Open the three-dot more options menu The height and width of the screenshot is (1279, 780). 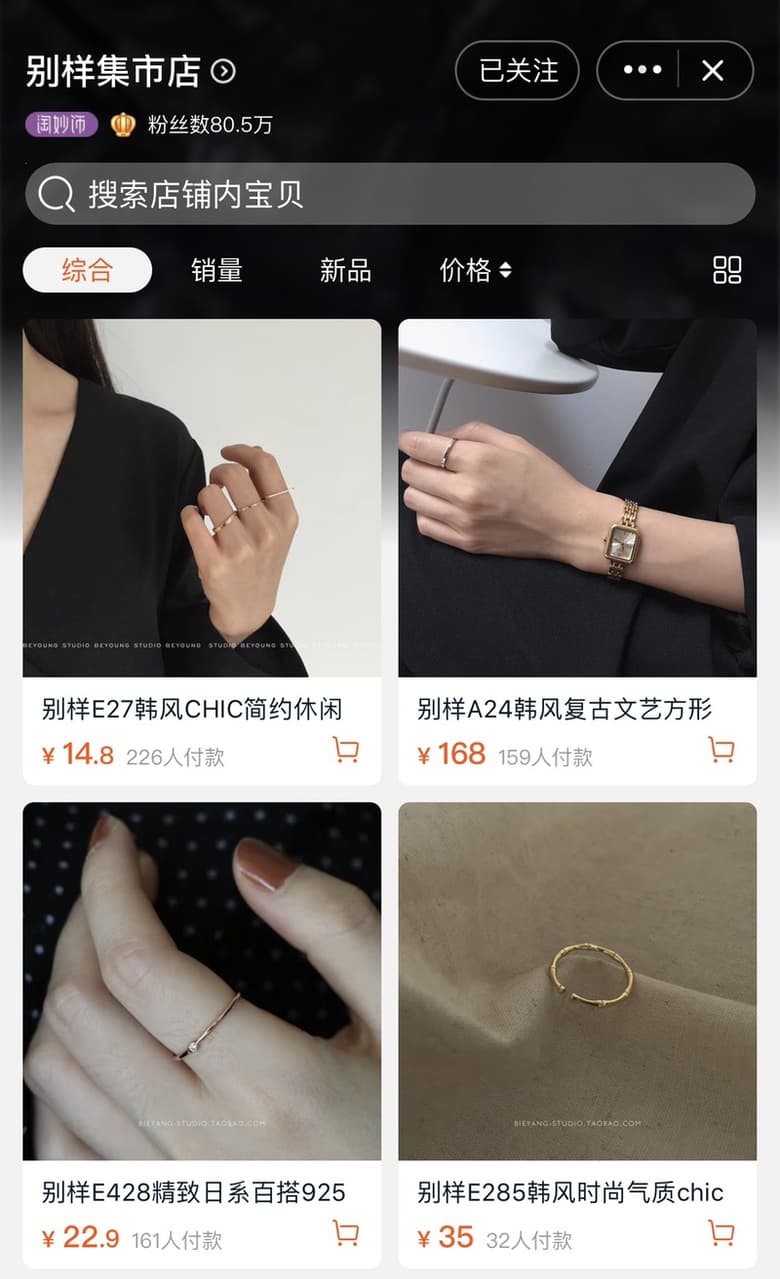click(642, 71)
